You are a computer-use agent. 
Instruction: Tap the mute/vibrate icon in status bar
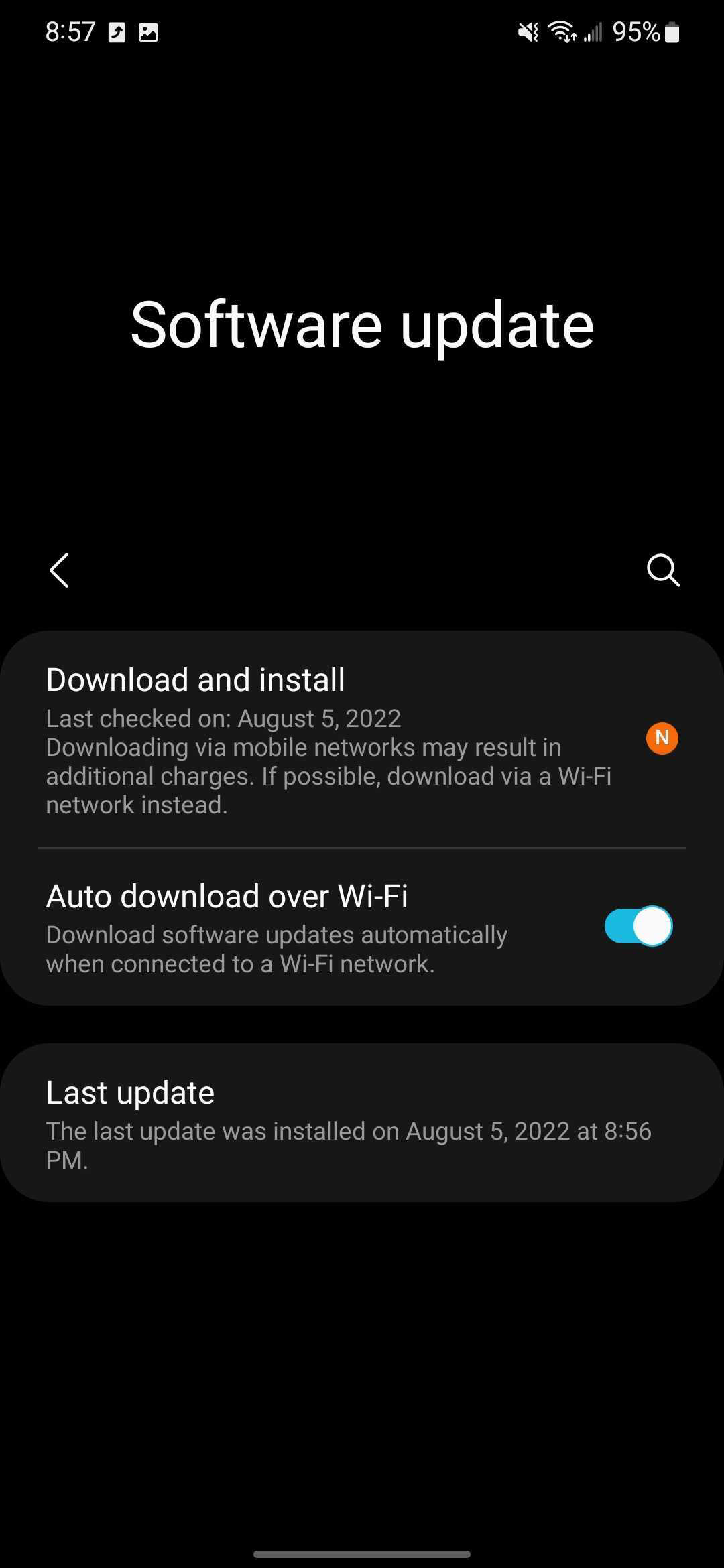coord(528,31)
